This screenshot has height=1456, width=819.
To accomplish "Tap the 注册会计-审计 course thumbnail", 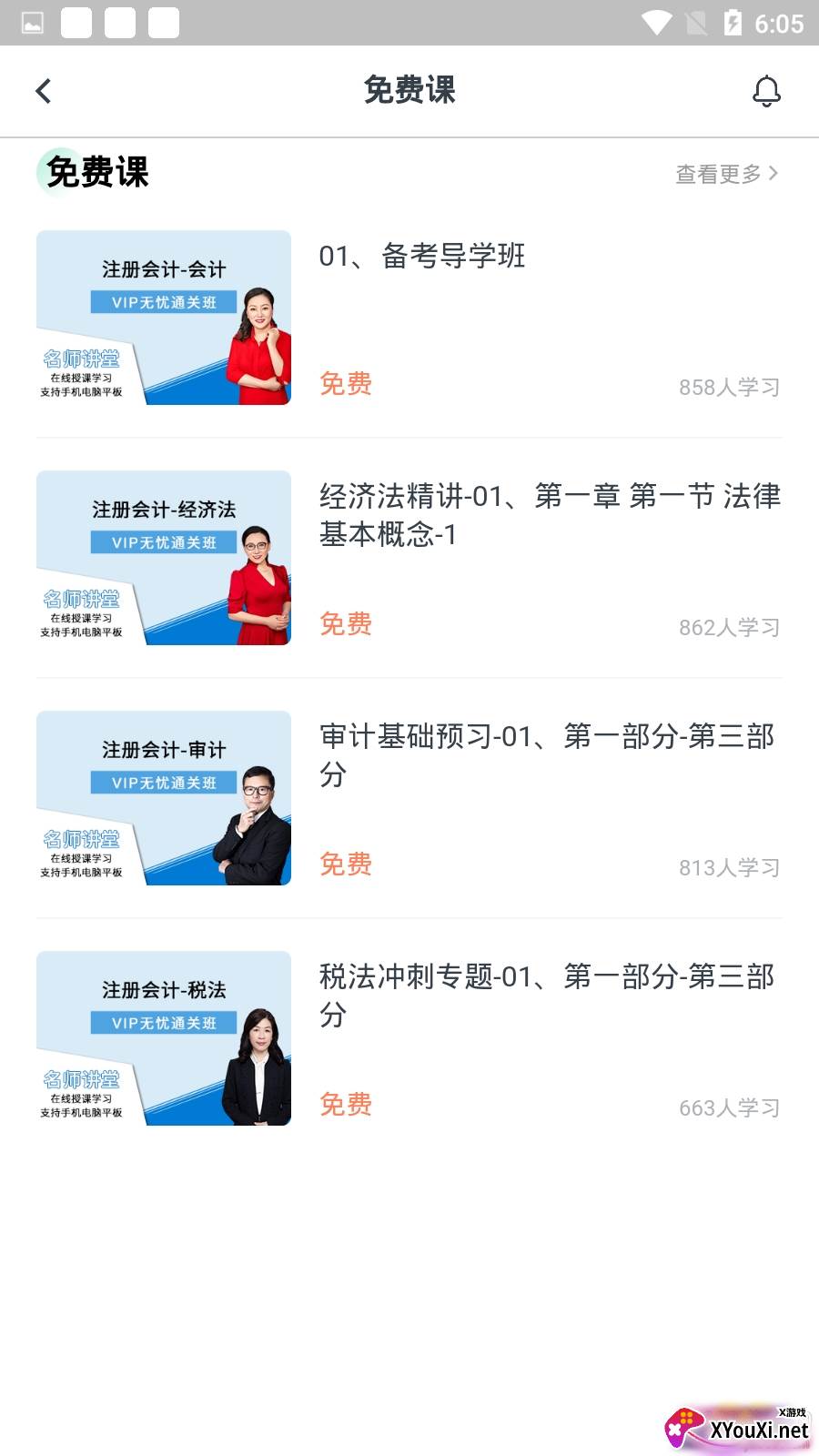I will click(x=164, y=799).
